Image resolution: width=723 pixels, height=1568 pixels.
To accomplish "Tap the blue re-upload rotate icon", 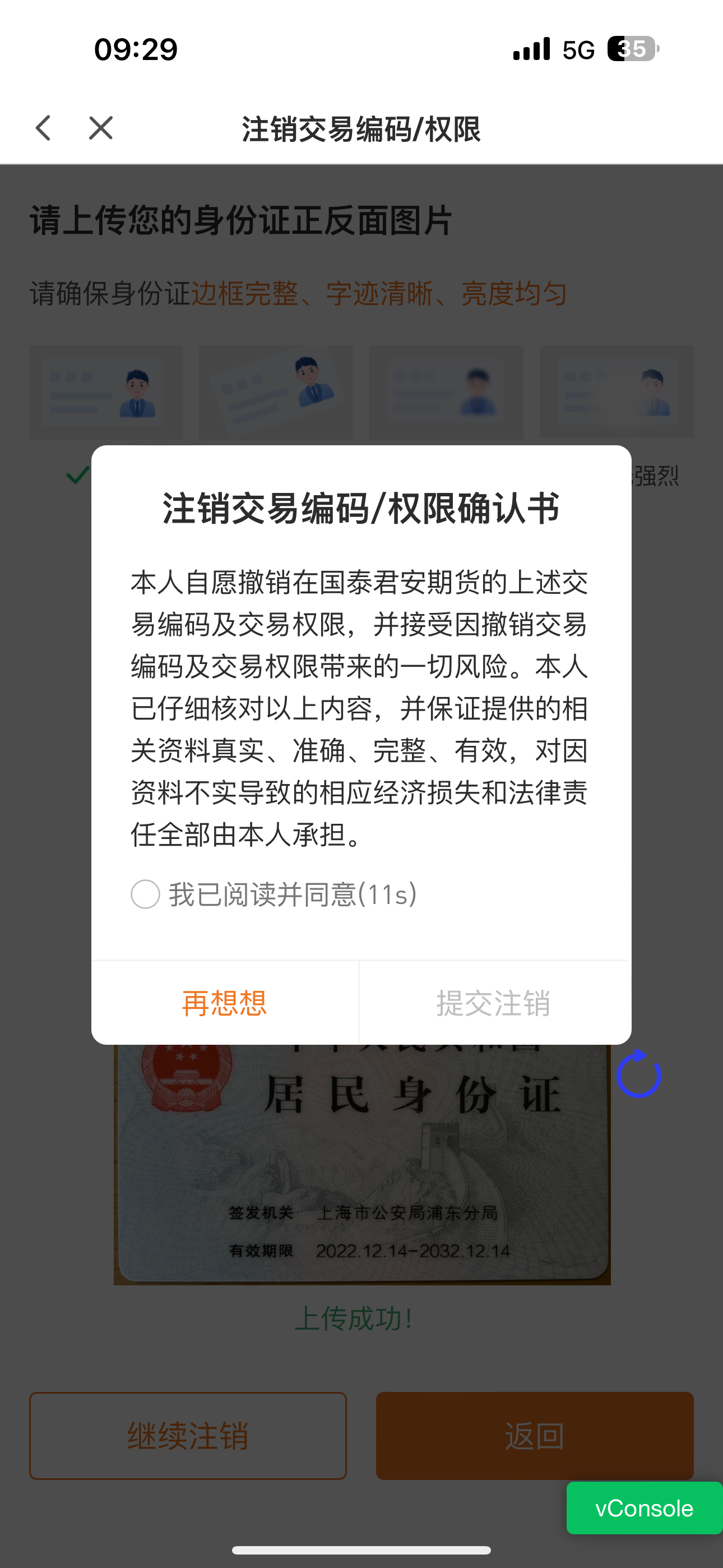I will coord(639,1074).
